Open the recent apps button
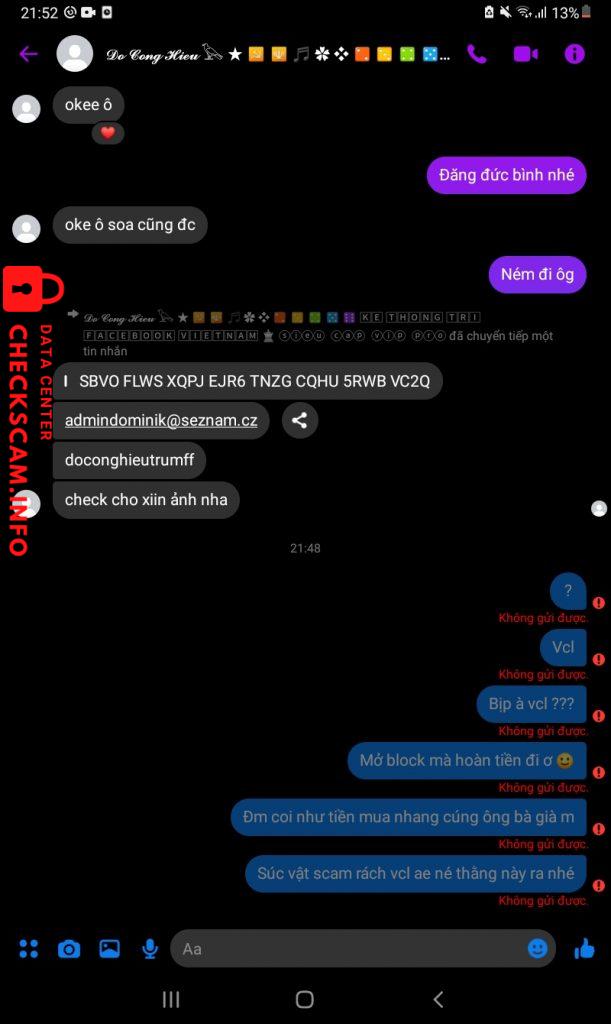 click(x=171, y=999)
